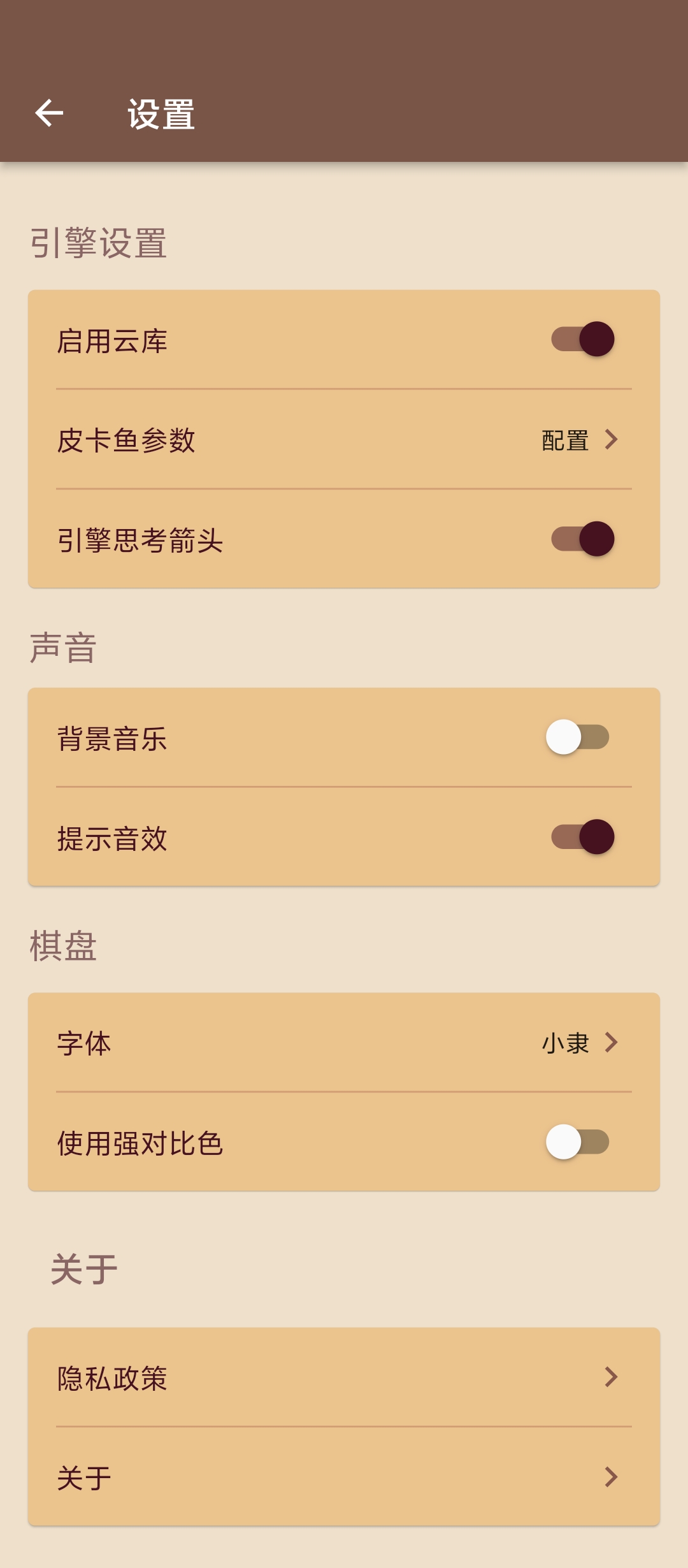Open the 字体 font selection

click(x=344, y=1043)
